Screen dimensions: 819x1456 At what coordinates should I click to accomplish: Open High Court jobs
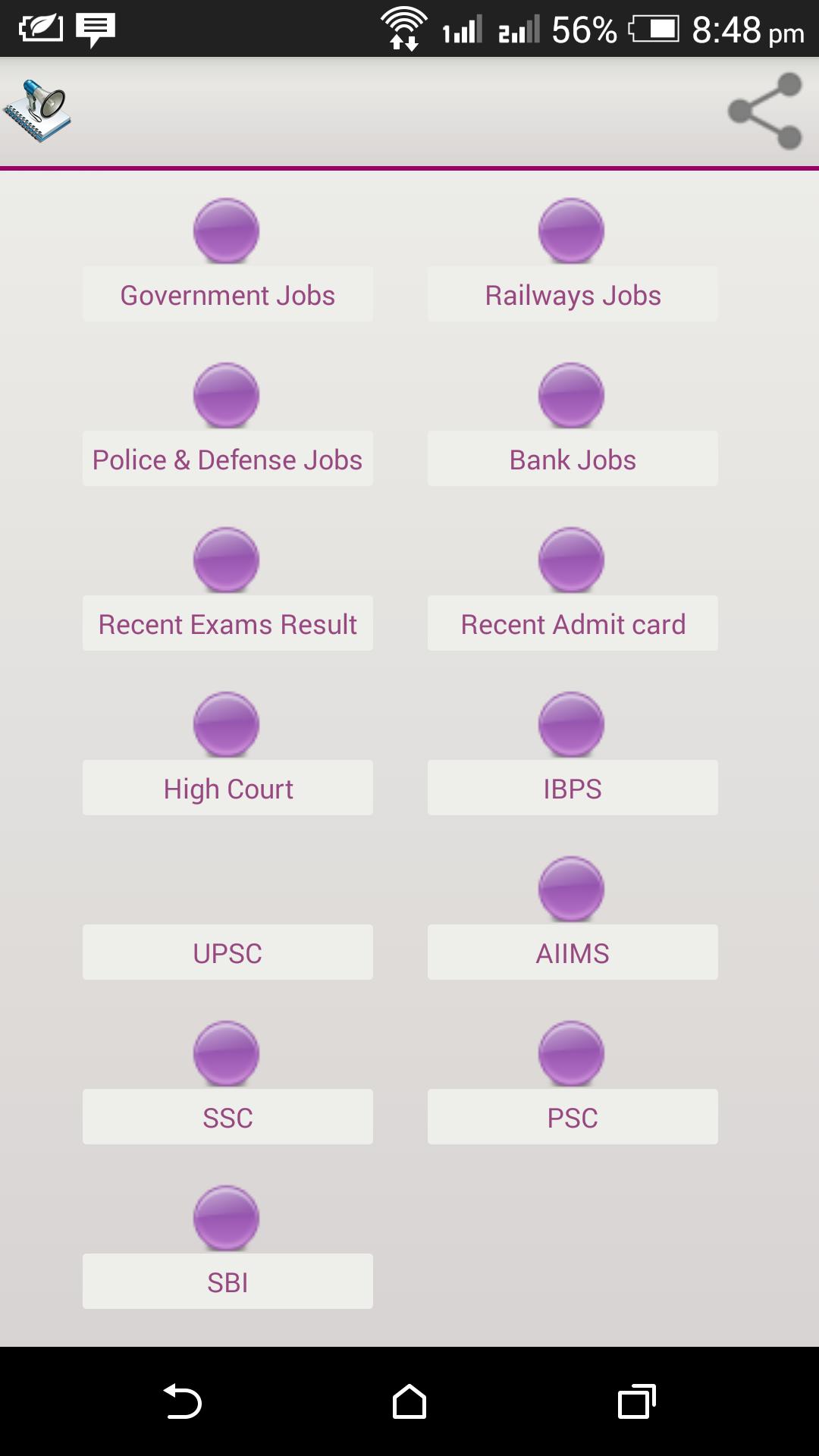pos(227,788)
